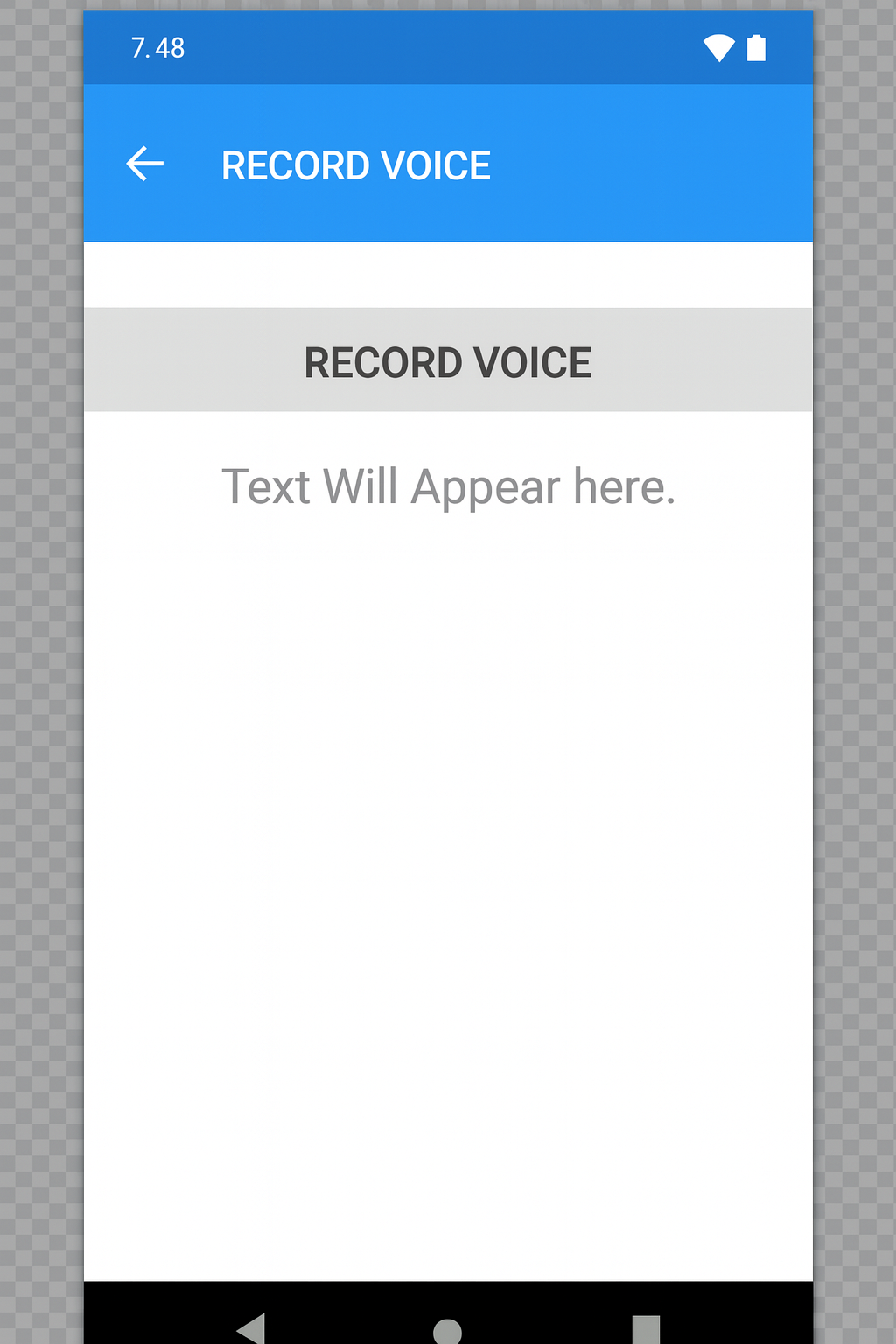
Task: Open the recent apps view
Action: point(646,1328)
